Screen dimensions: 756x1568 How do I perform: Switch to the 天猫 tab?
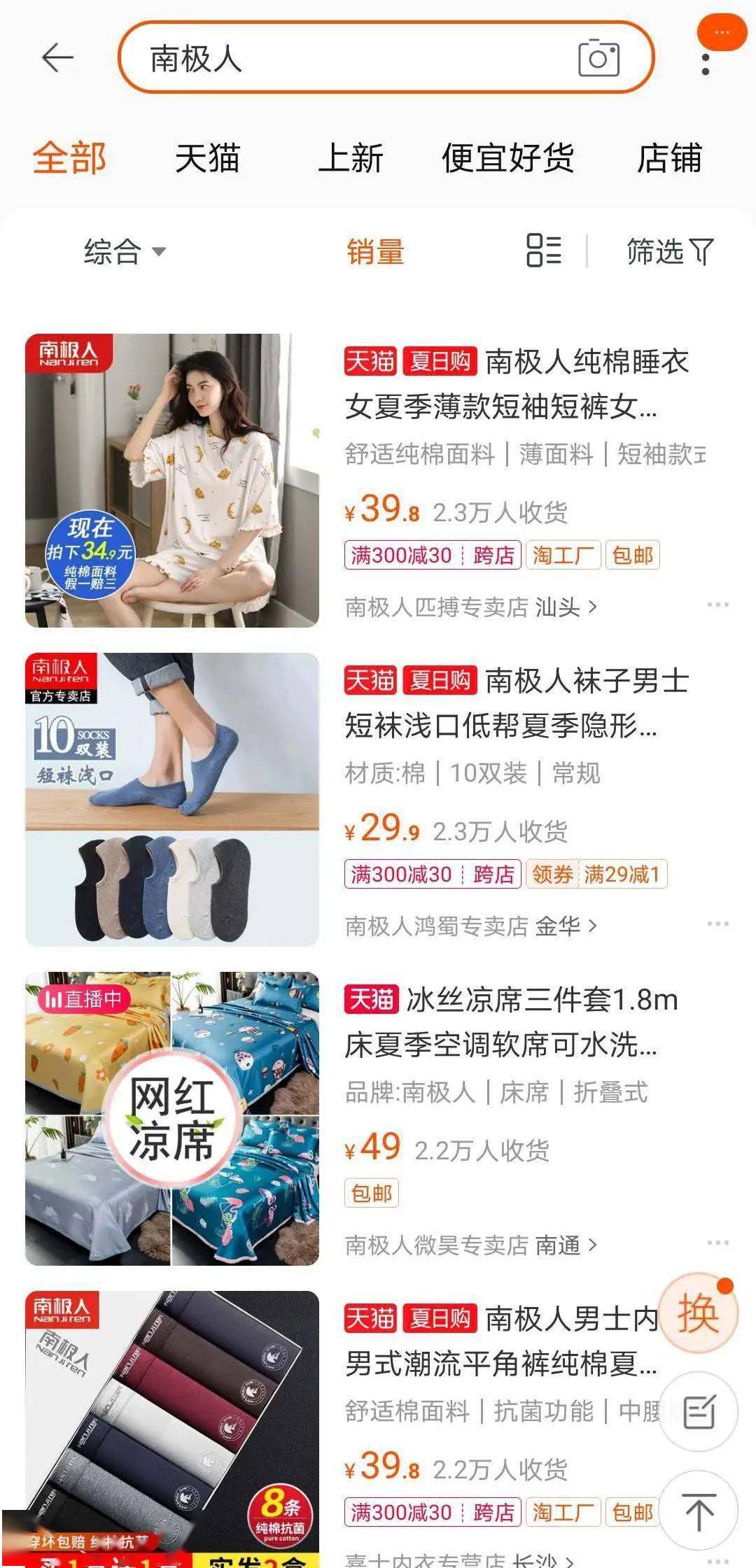pyautogui.click(x=209, y=160)
